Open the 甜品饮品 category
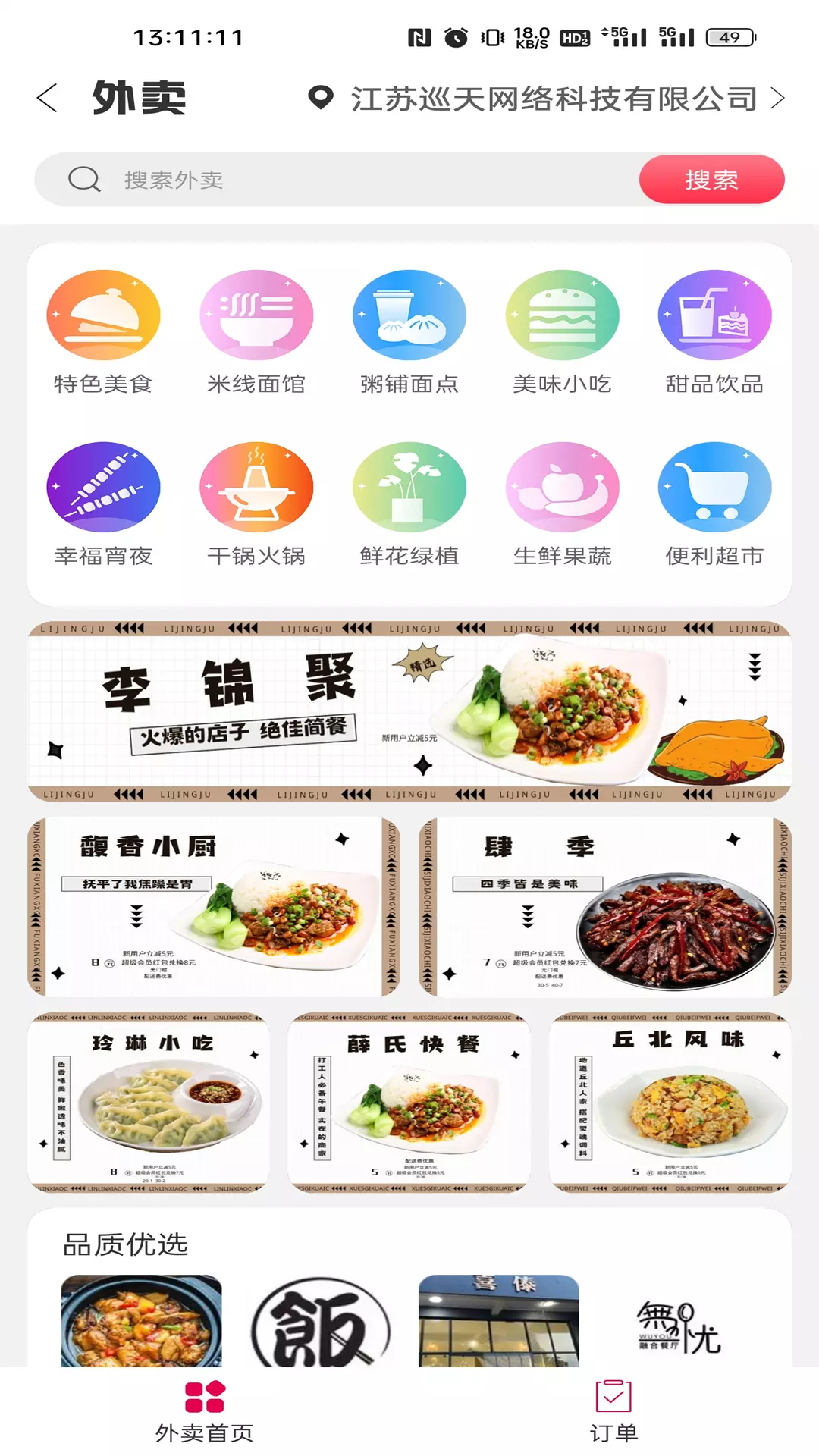The width and height of the screenshot is (819, 1456). pos(714,333)
